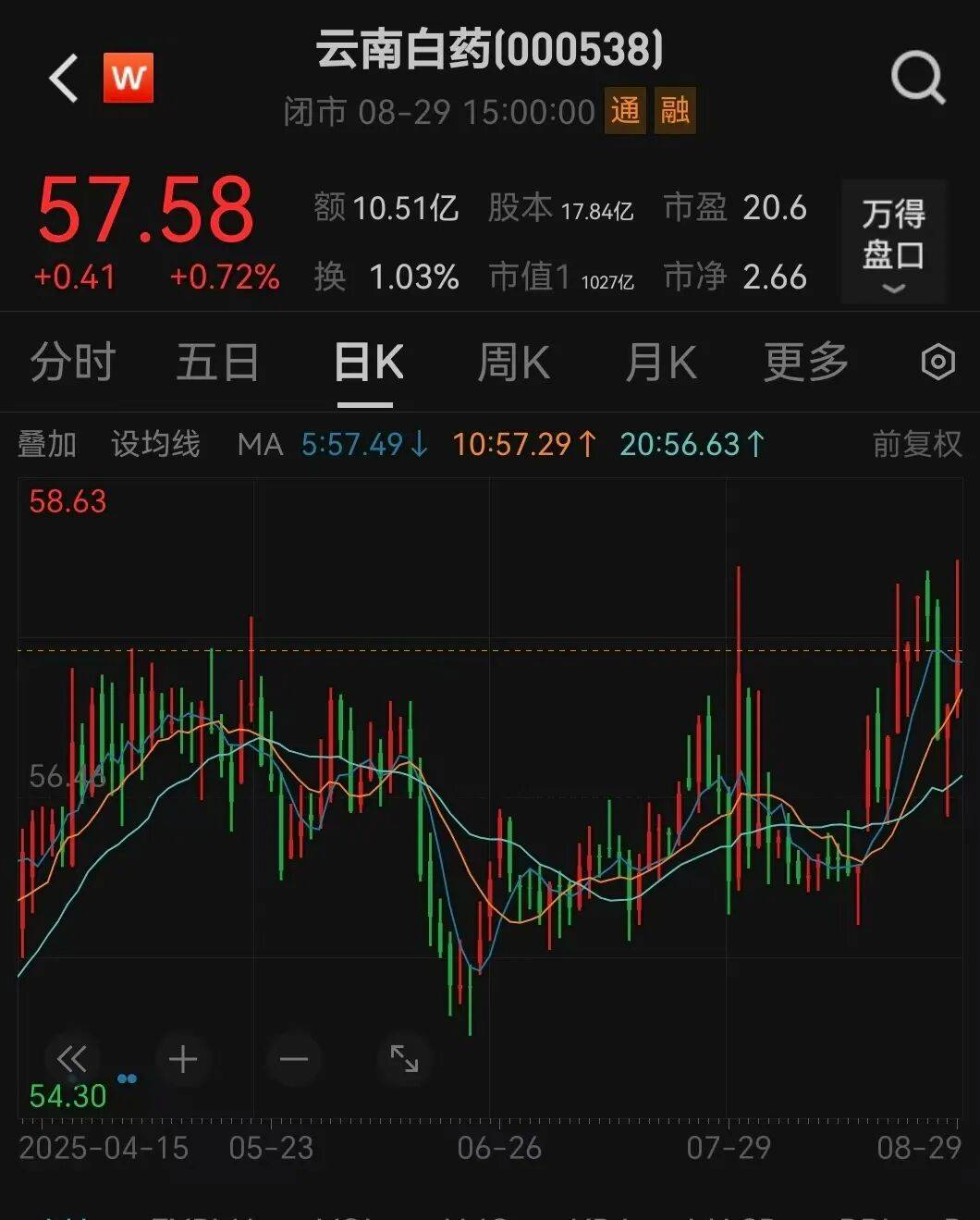980x1220 pixels.
Task: Click the 08-29 date label on the axis
Action: pos(918,1150)
